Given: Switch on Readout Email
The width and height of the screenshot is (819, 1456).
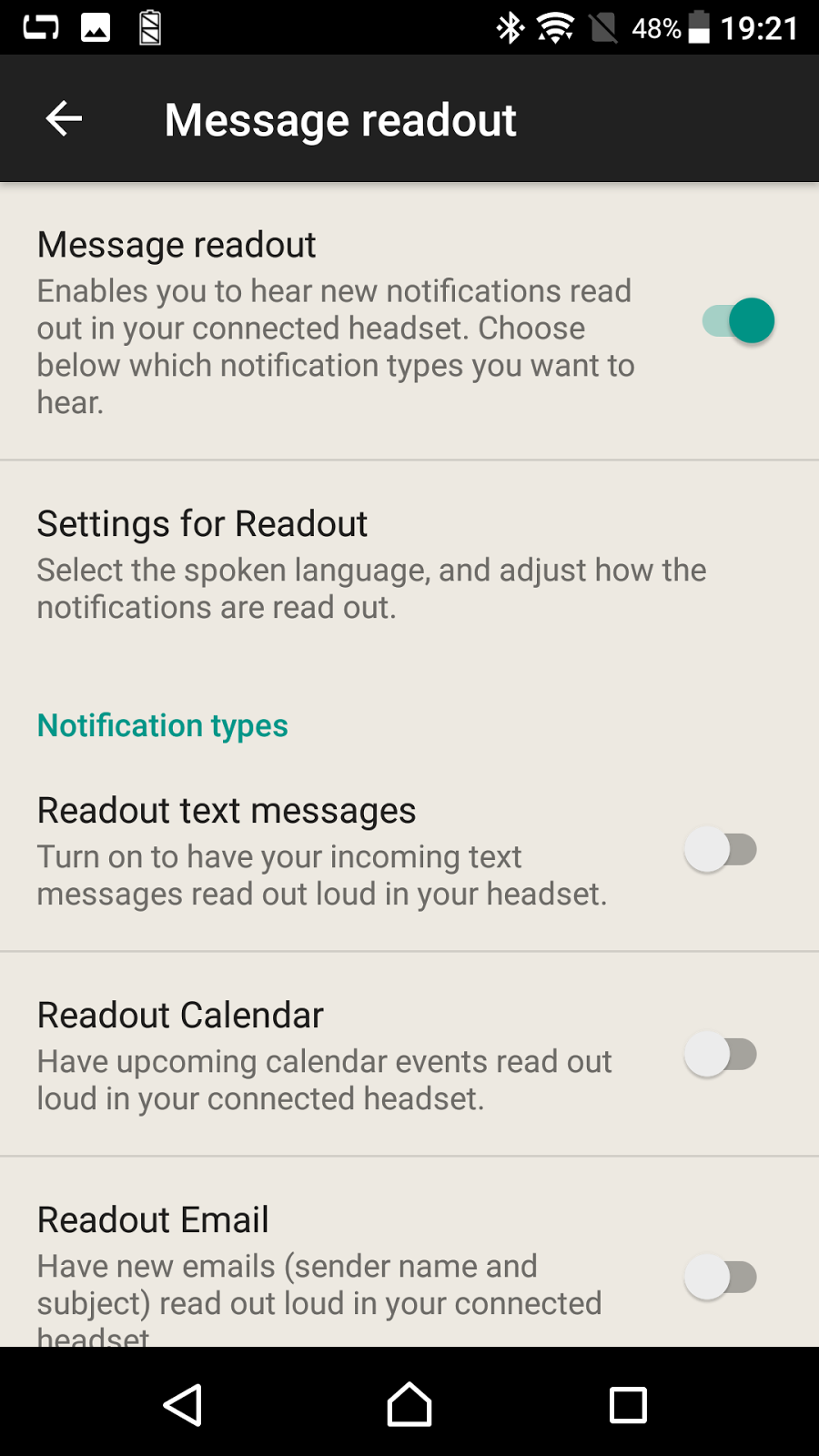Looking at the screenshot, I should pos(721,1277).
